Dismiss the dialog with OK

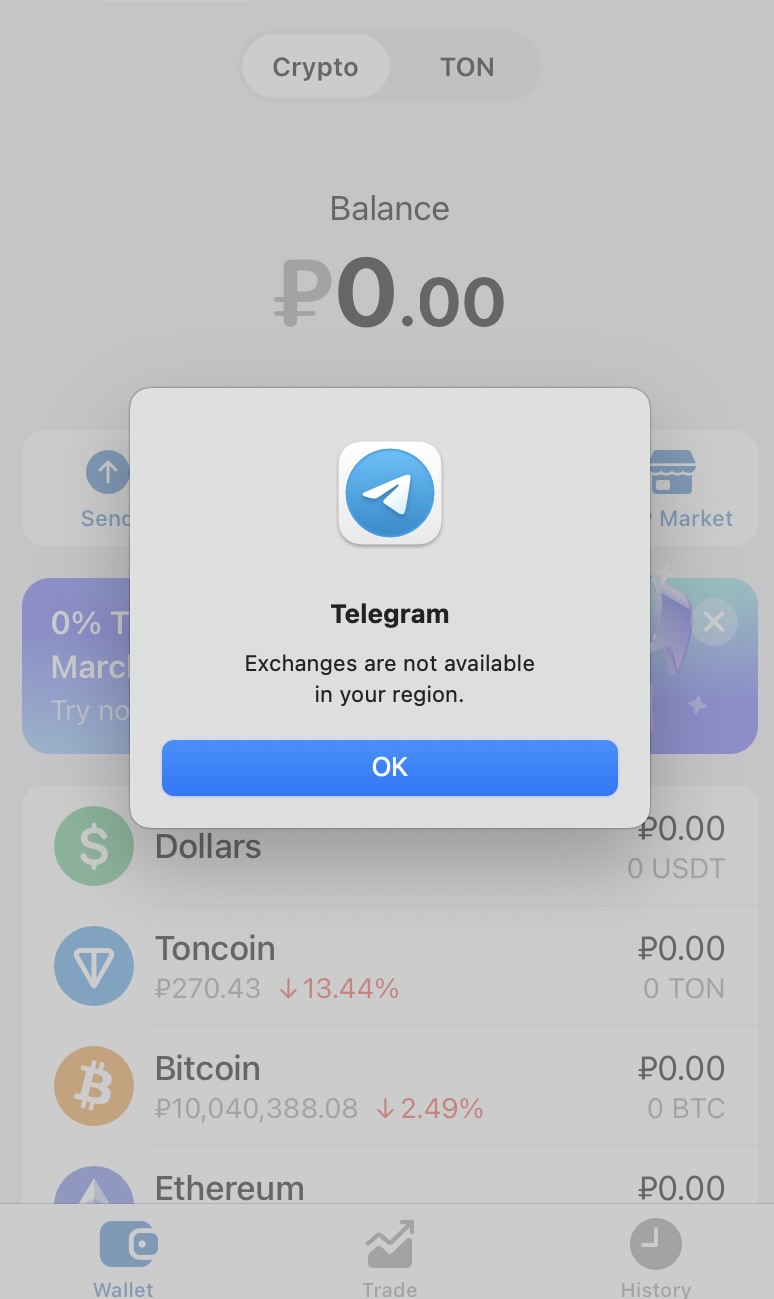point(389,767)
